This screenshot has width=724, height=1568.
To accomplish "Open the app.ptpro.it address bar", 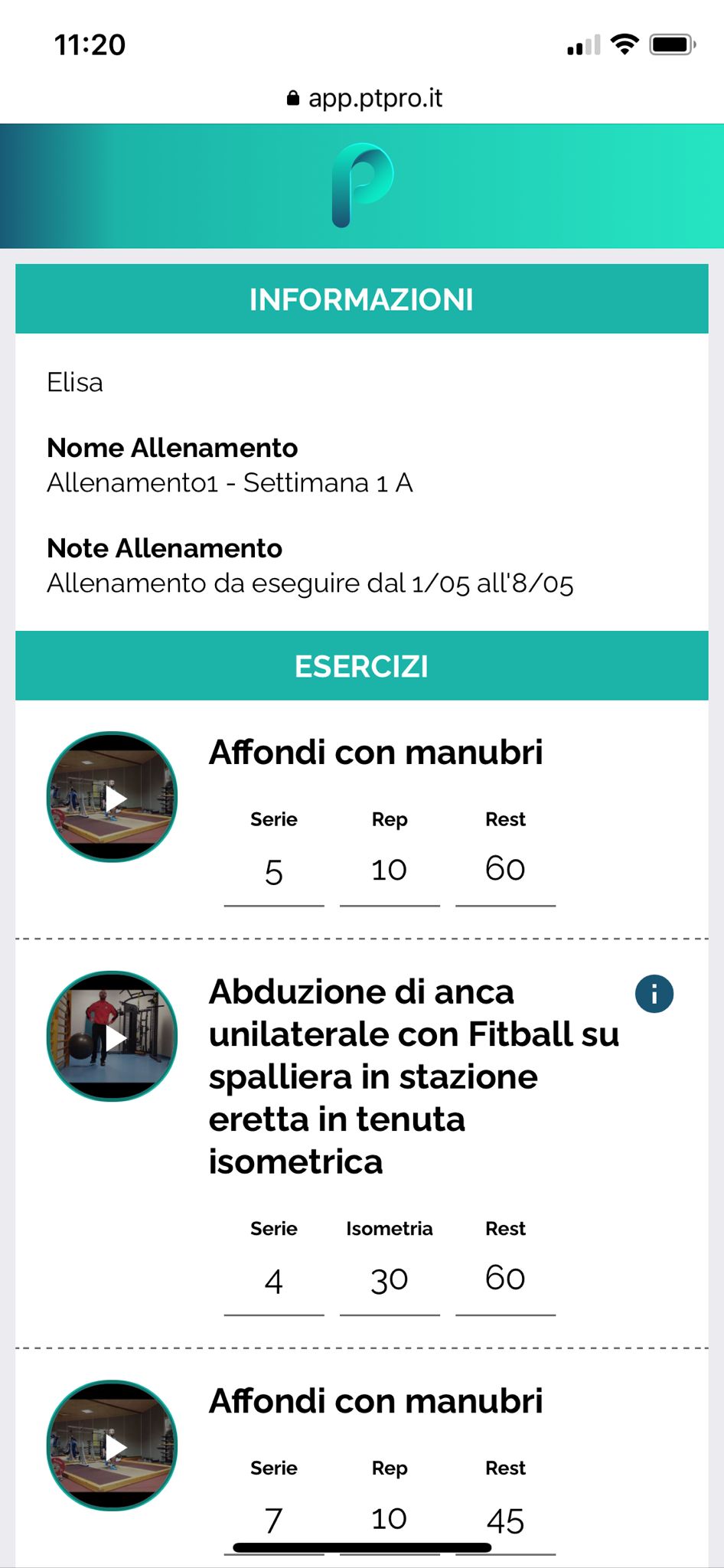I will 377,97.
